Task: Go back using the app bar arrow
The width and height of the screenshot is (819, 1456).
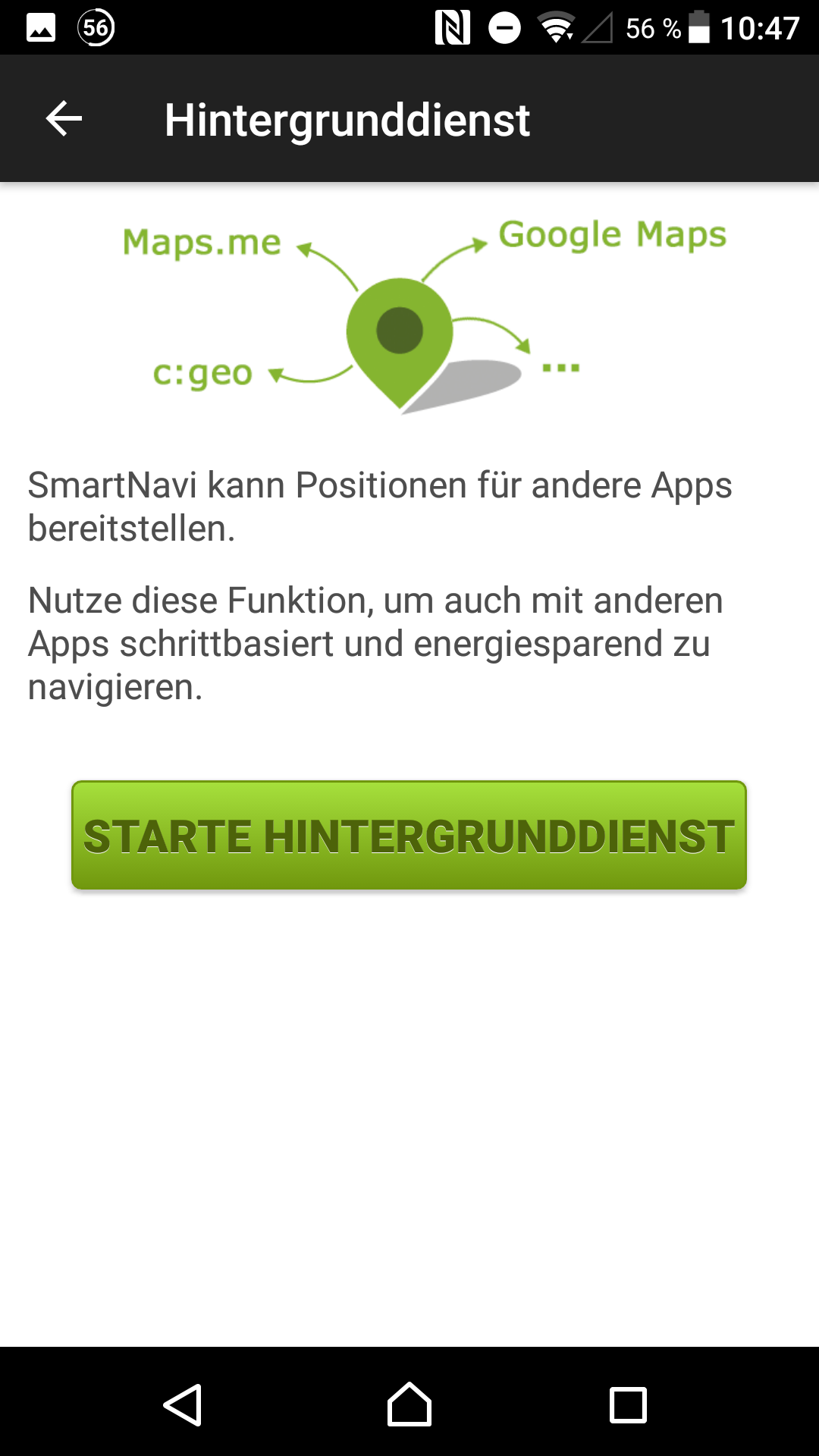Action: [64, 119]
